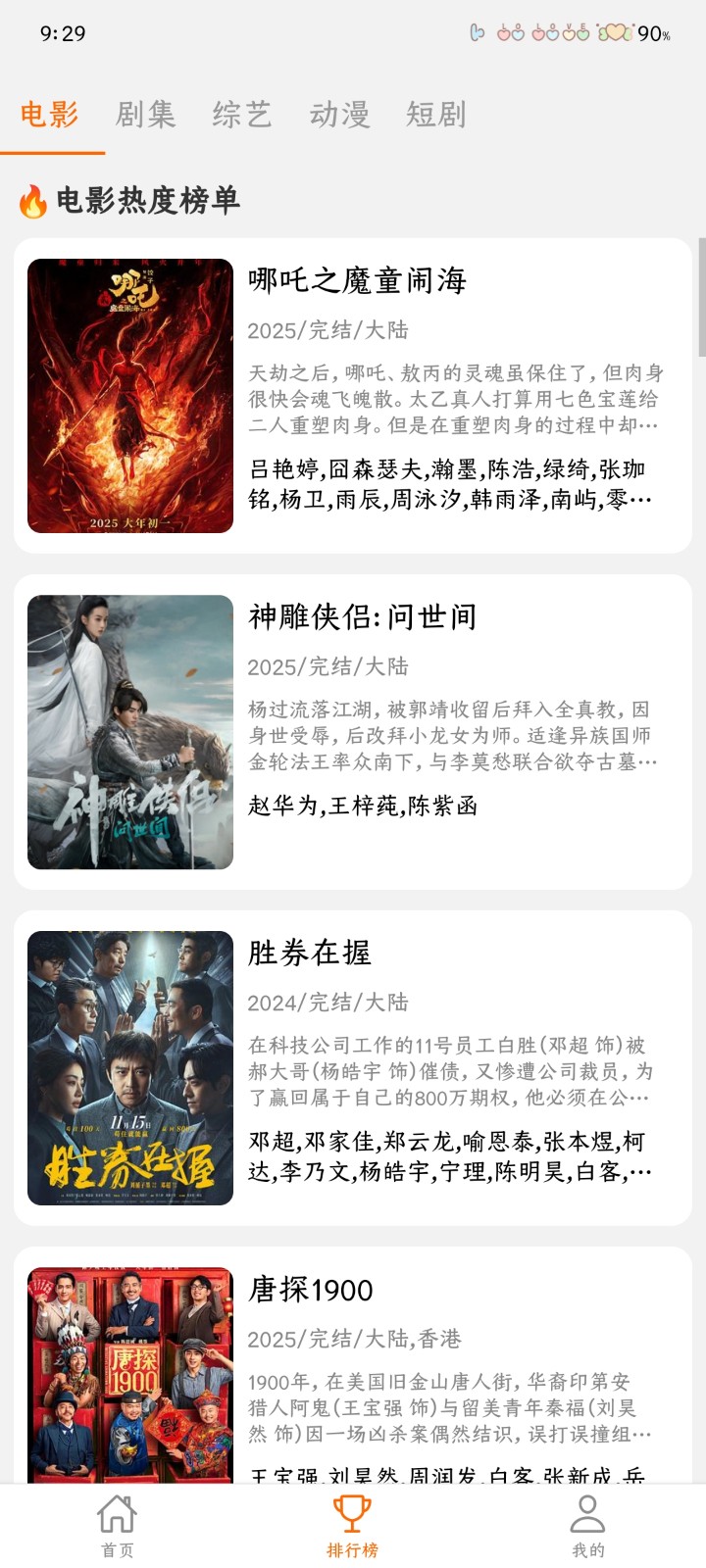The image size is (706, 1568).
Task: Go to the 首页 home tab
Action: [118, 1525]
